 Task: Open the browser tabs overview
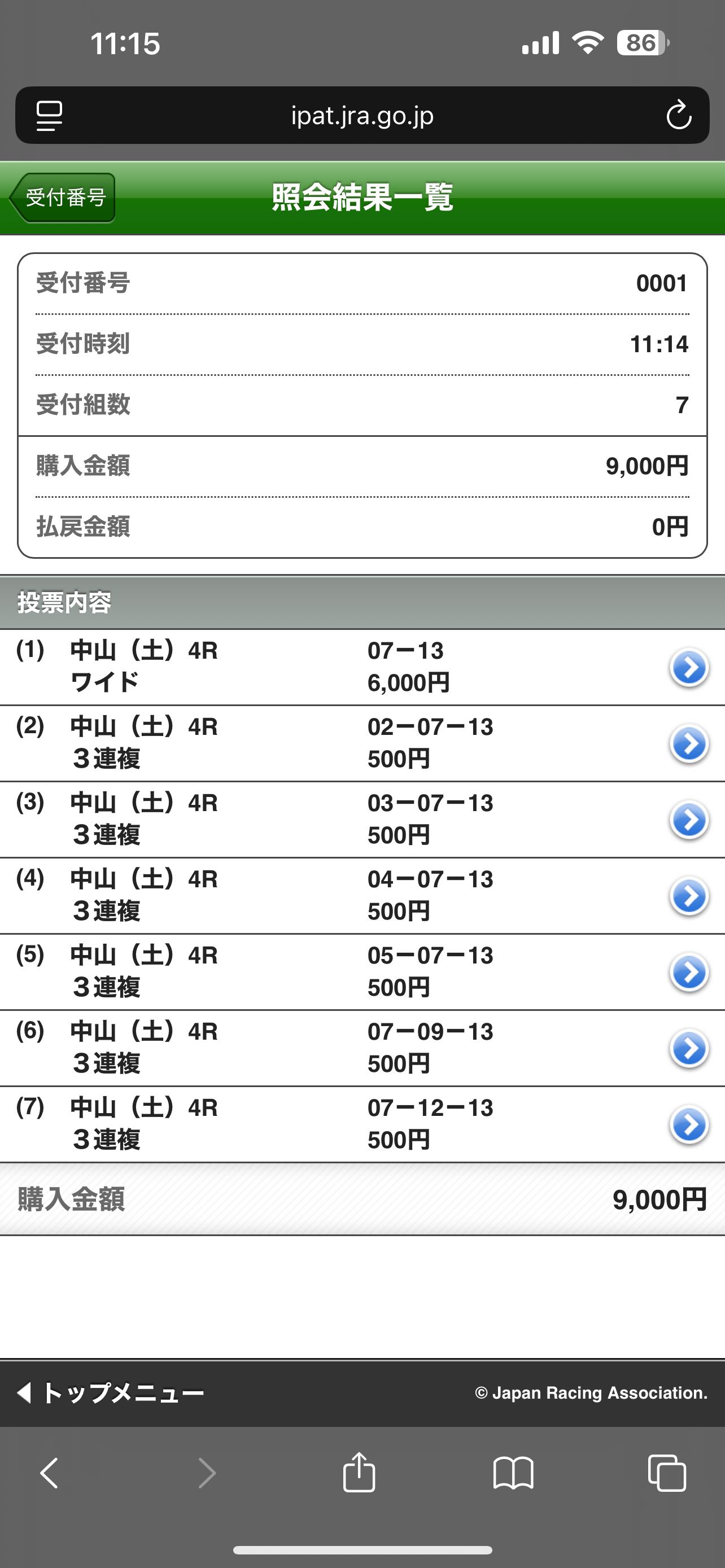pos(667,1473)
